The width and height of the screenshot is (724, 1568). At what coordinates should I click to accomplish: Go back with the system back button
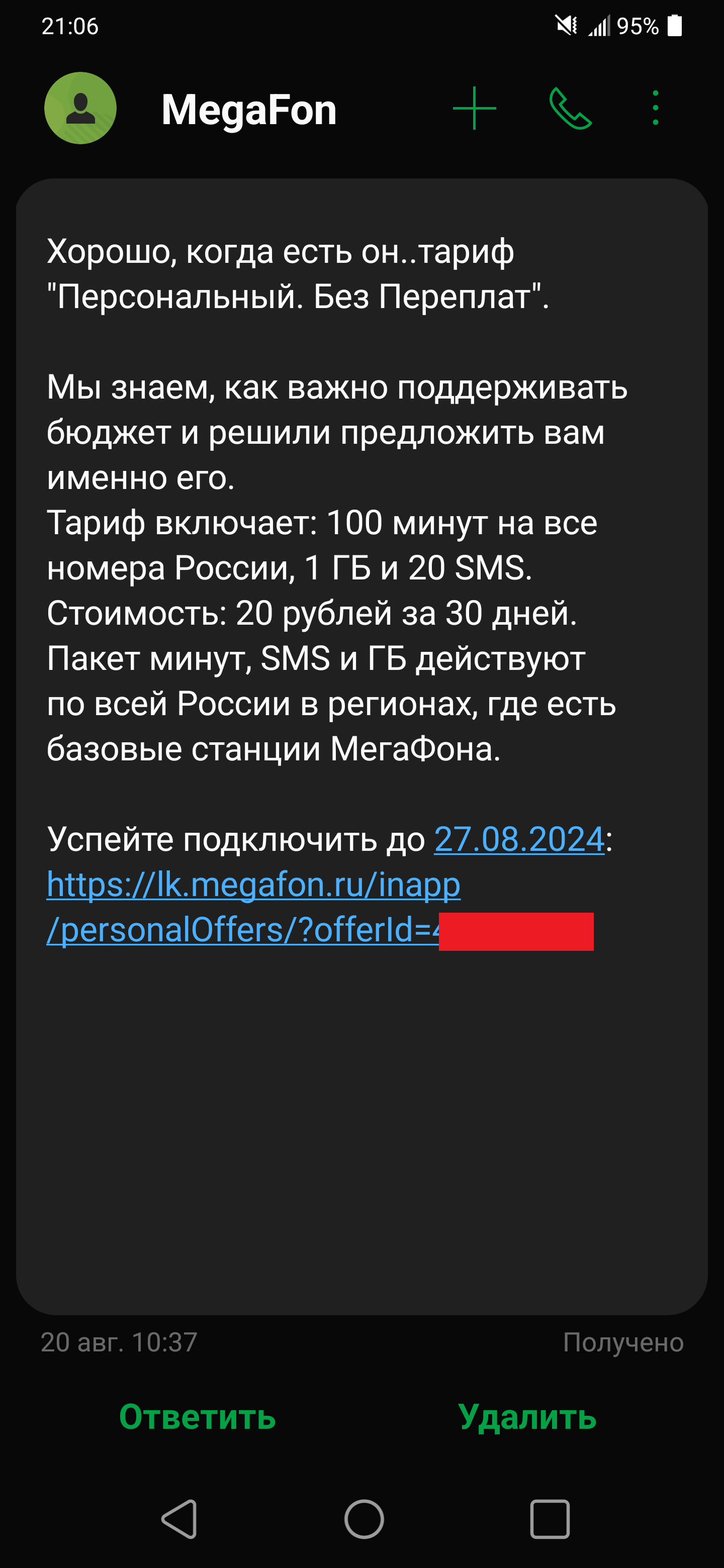[x=179, y=1519]
